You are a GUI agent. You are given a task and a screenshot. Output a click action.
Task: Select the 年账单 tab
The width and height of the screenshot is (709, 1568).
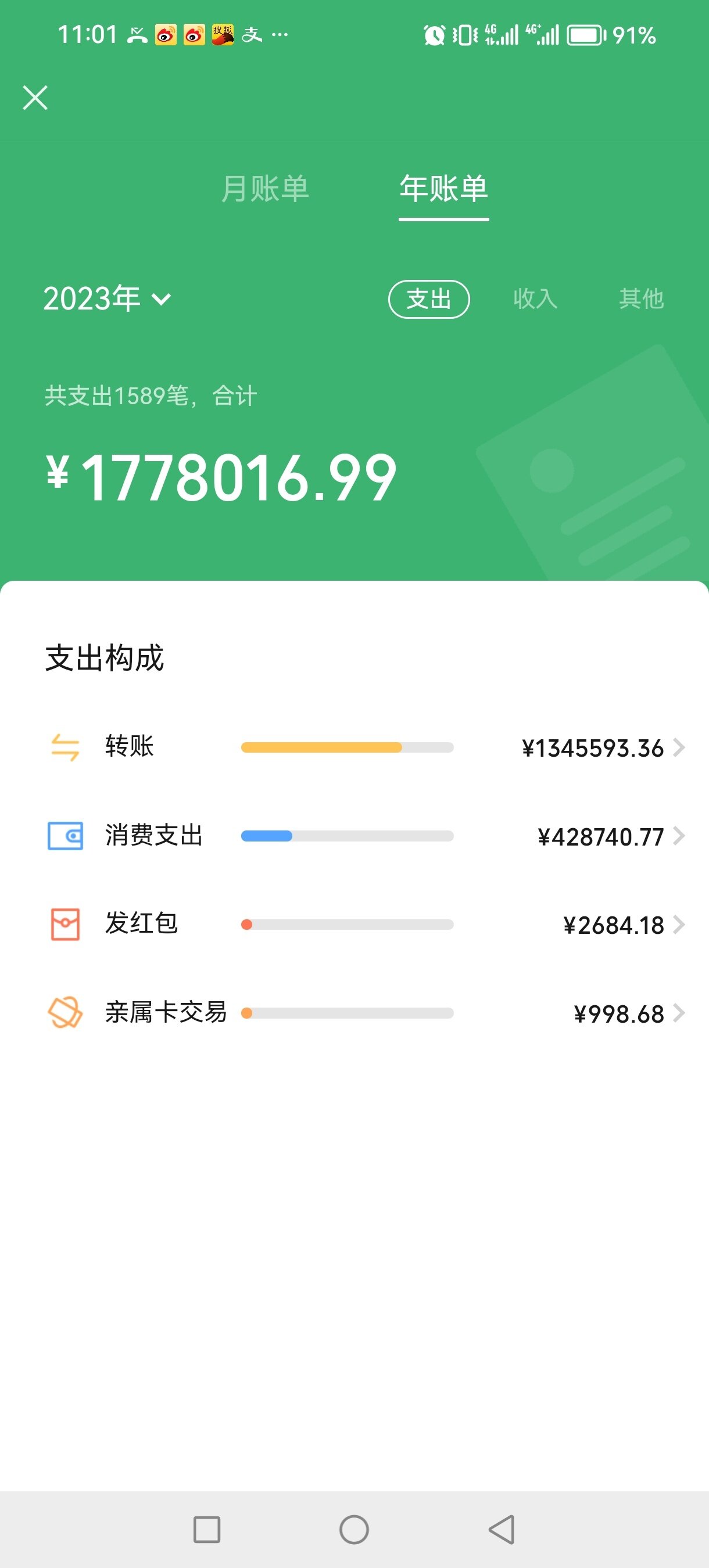[x=443, y=188]
